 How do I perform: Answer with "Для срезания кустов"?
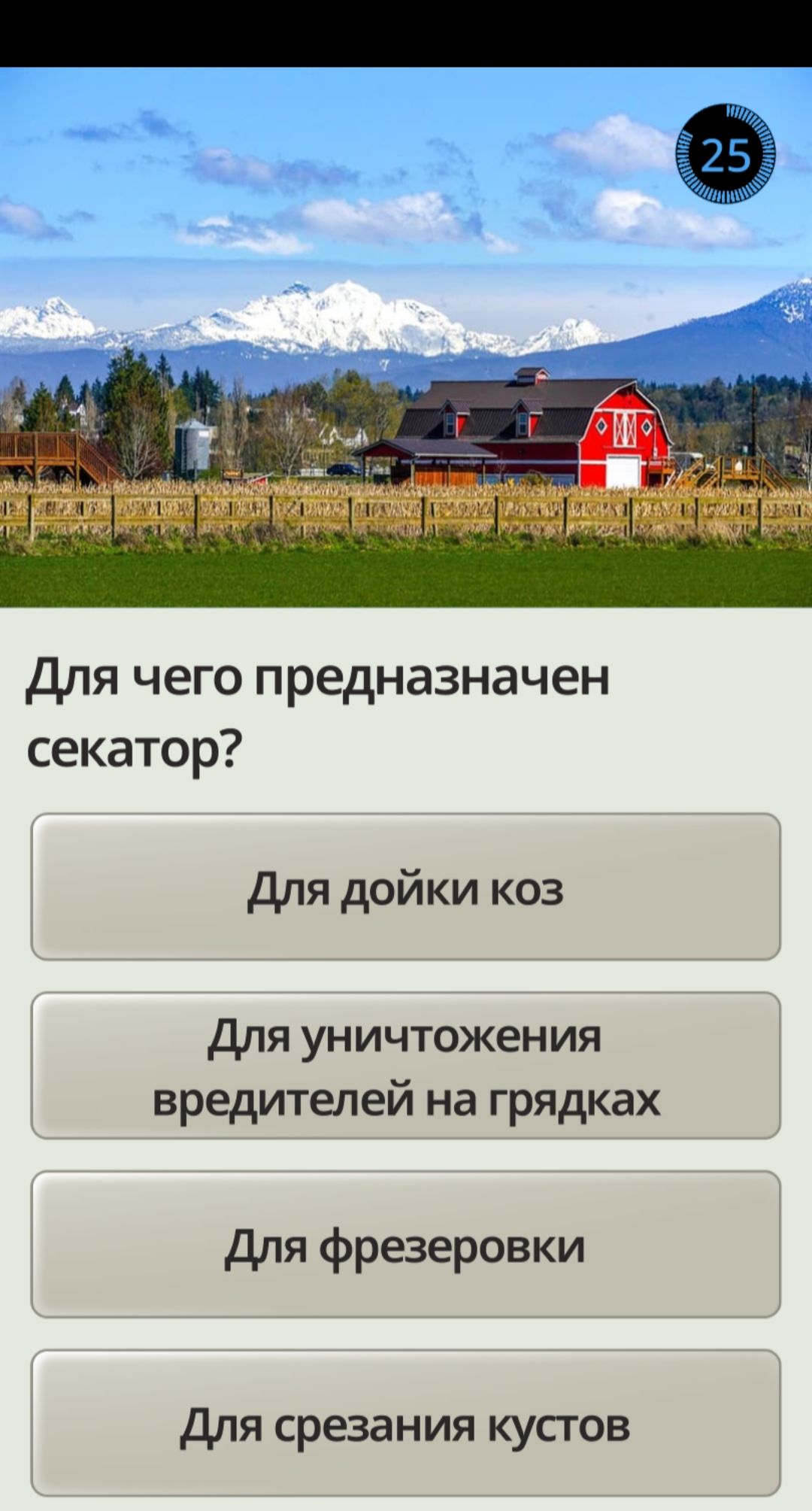click(x=406, y=1424)
